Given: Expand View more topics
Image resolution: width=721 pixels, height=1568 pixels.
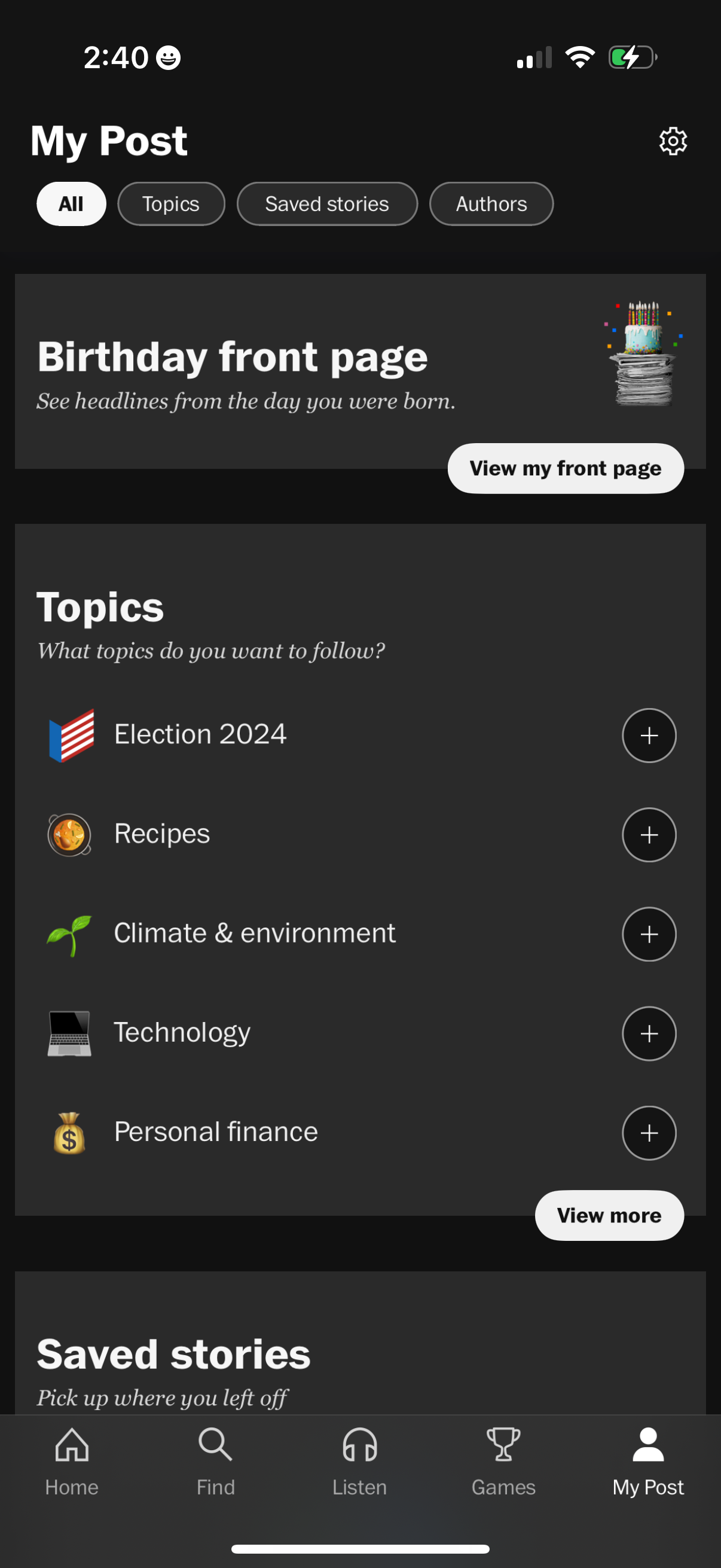Looking at the screenshot, I should point(609,1215).
